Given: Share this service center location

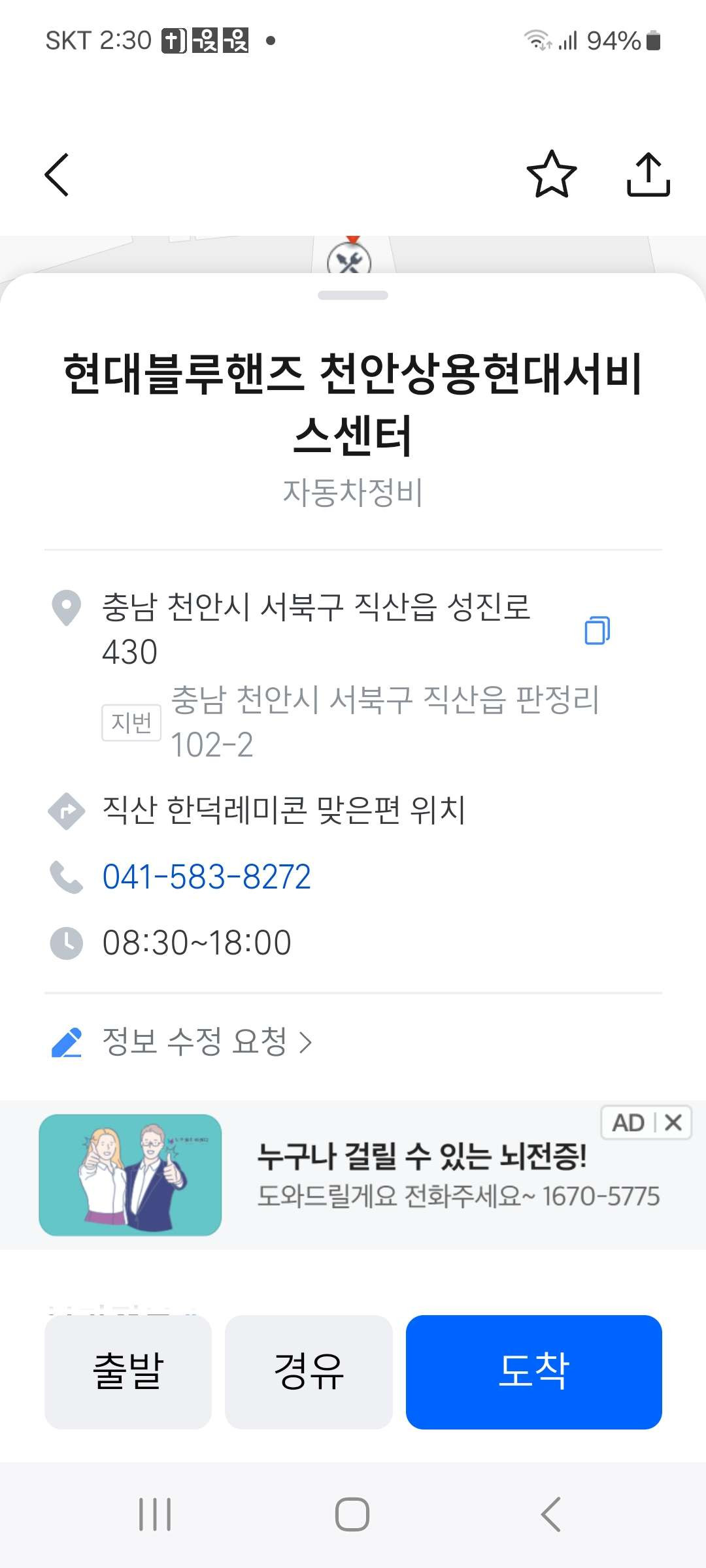Looking at the screenshot, I should coord(648,174).
